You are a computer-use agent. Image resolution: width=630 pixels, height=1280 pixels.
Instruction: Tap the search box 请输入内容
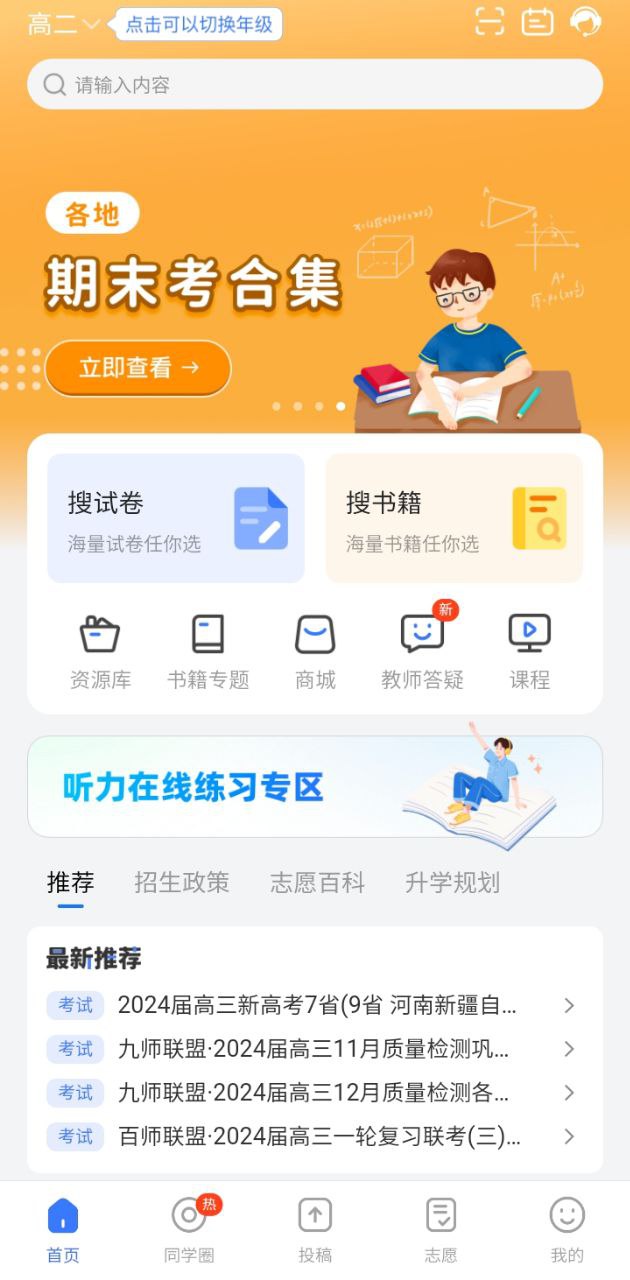coord(315,85)
